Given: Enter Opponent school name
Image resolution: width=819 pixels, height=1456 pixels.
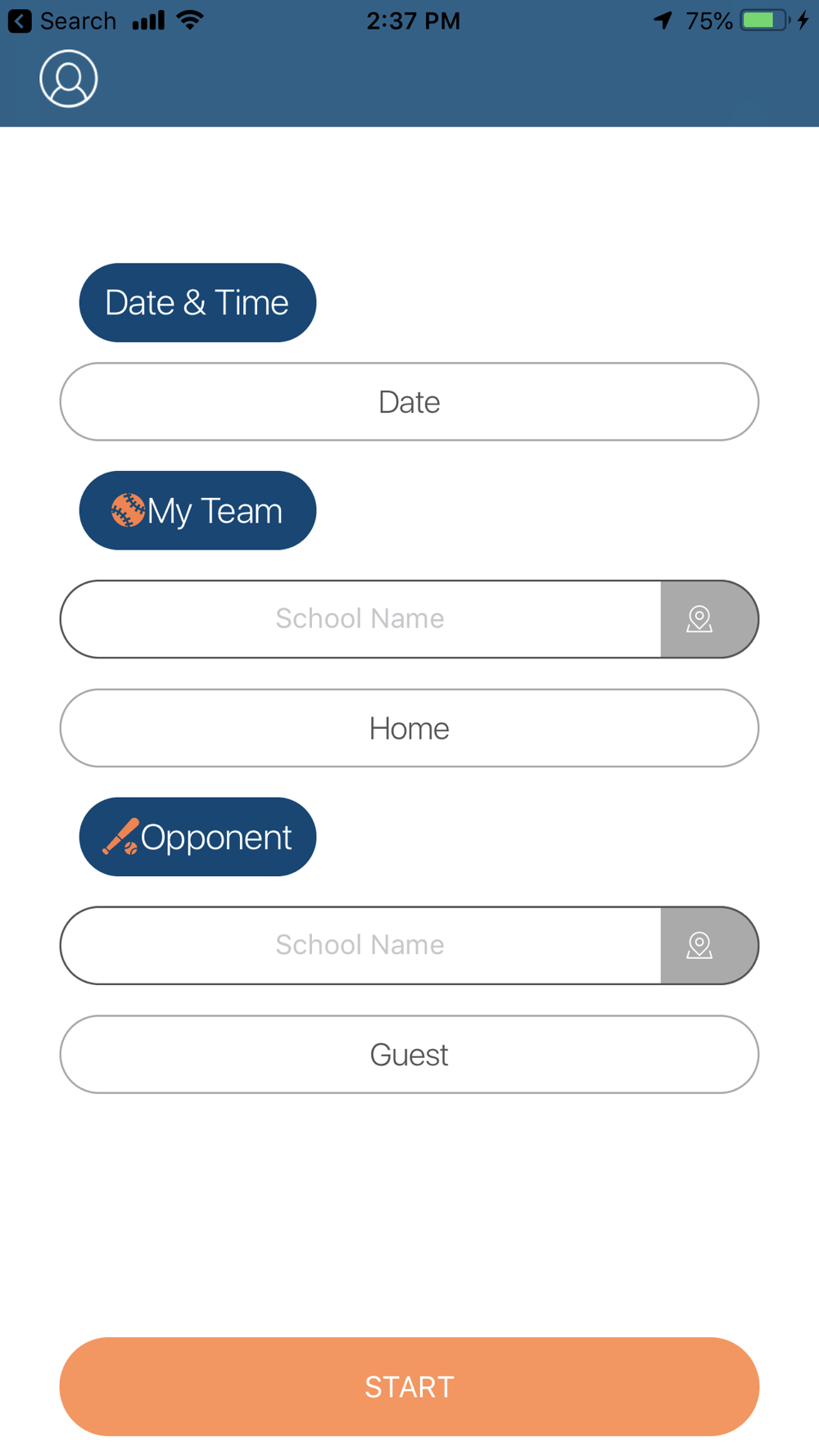Looking at the screenshot, I should pyautogui.click(x=360, y=945).
